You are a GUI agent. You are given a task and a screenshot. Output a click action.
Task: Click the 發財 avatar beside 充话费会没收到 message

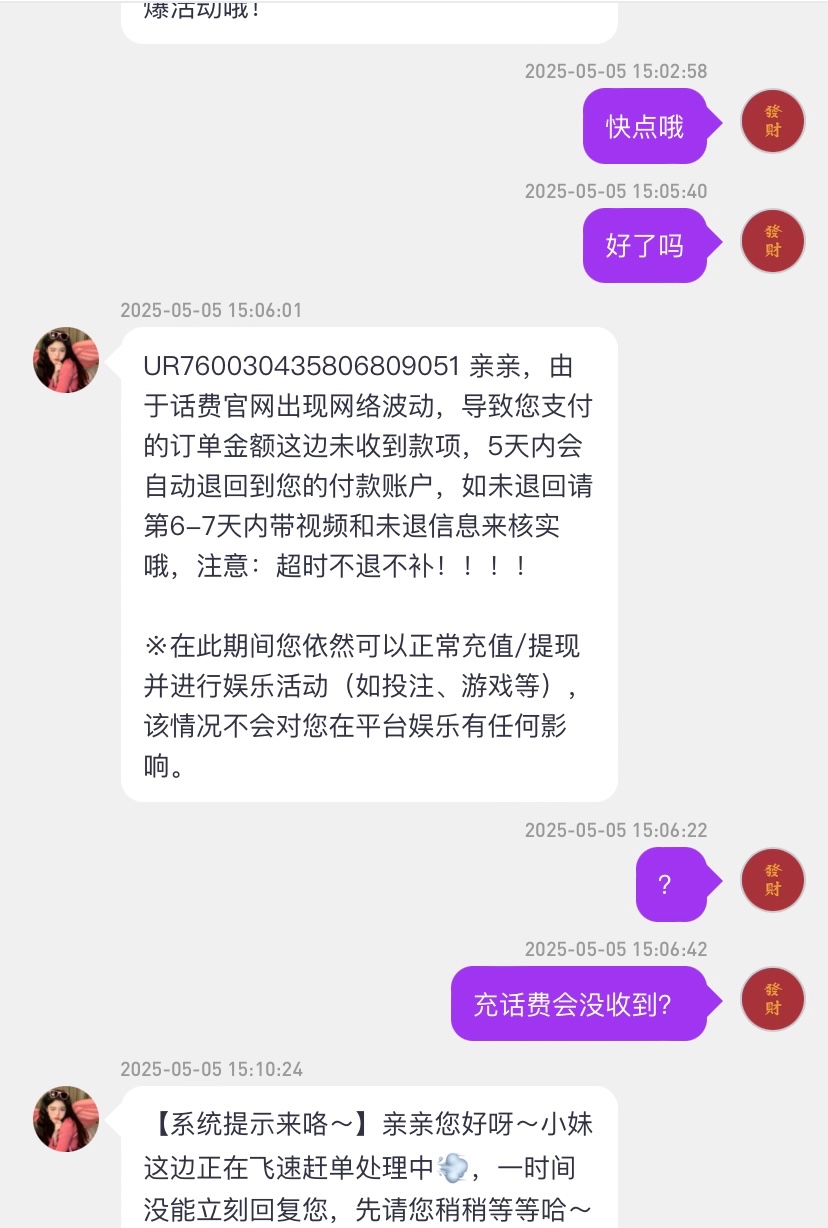(x=771, y=999)
